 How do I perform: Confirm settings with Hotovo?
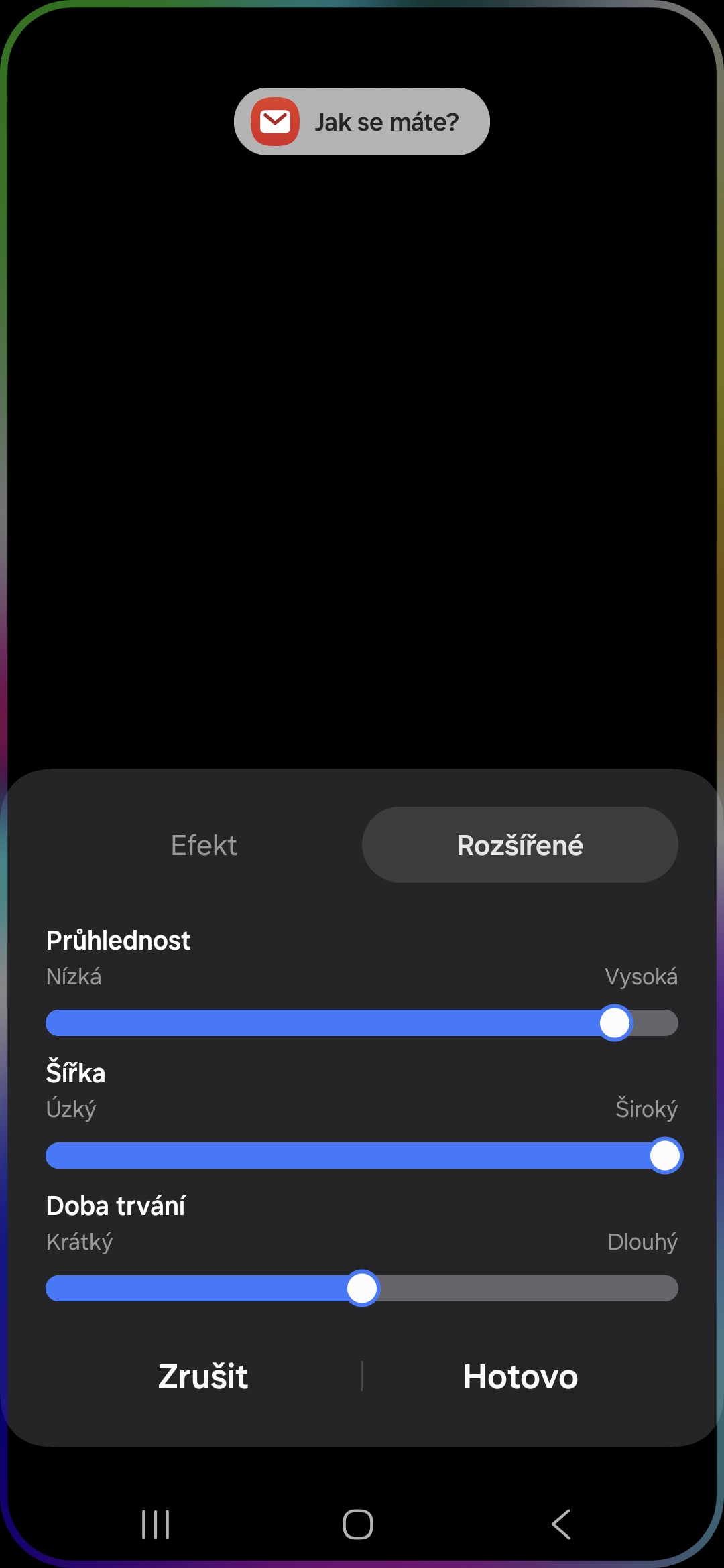(x=520, y=1376)
